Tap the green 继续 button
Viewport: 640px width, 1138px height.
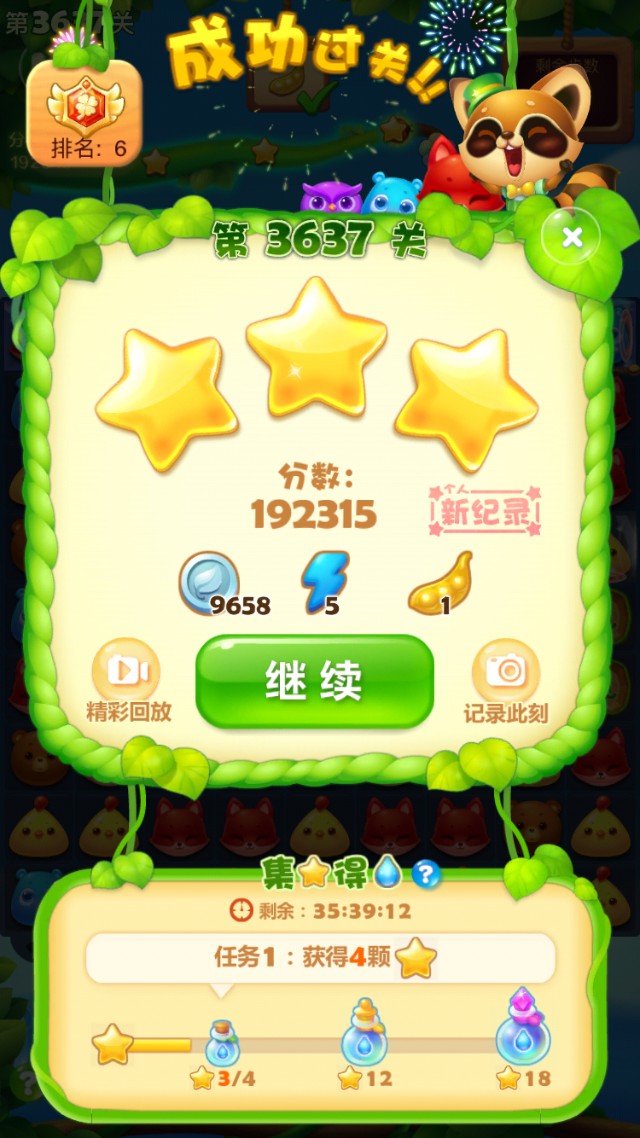click(x=314, y=680)
